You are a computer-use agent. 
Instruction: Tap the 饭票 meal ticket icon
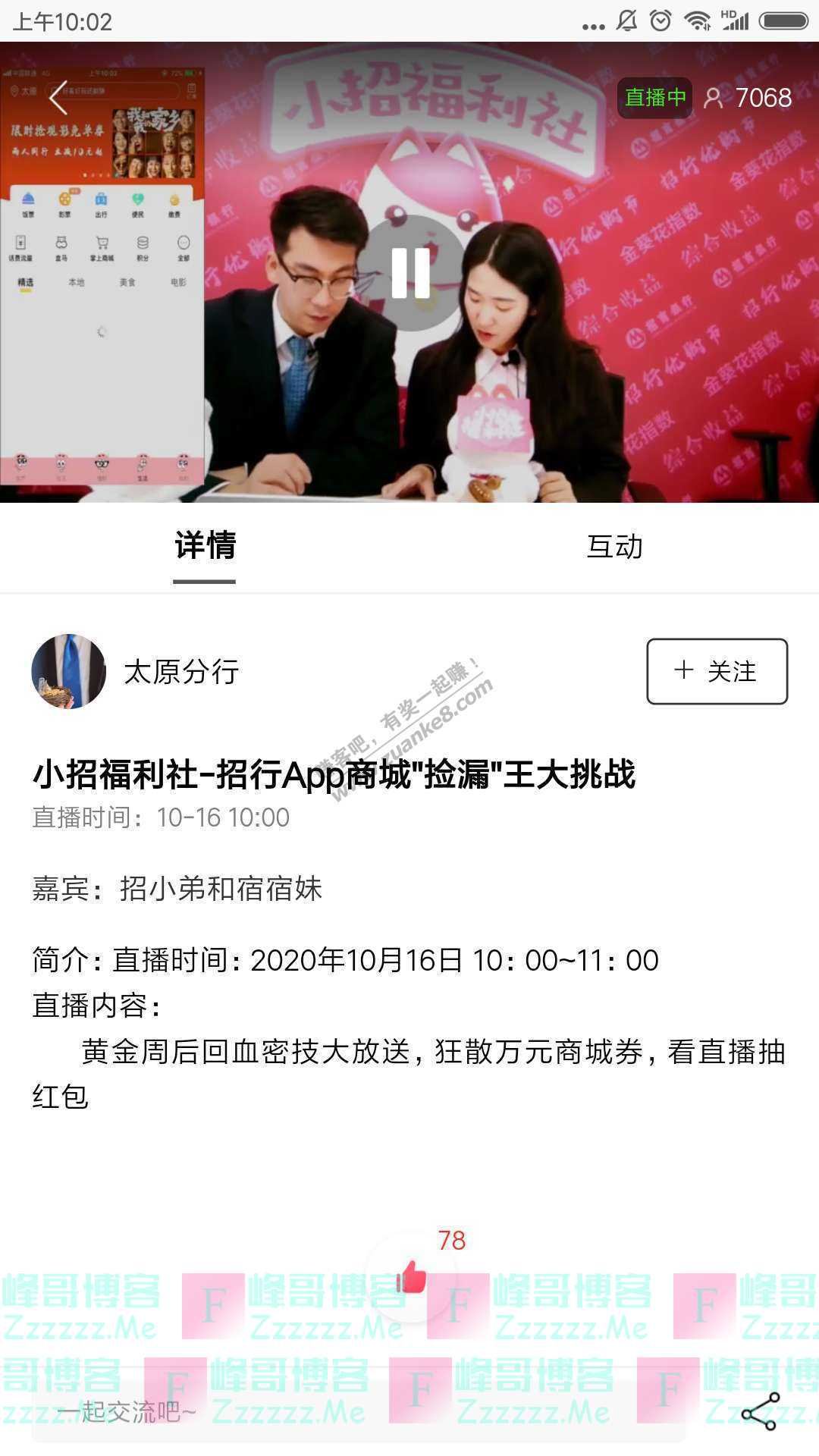click(x=27, y=199)
